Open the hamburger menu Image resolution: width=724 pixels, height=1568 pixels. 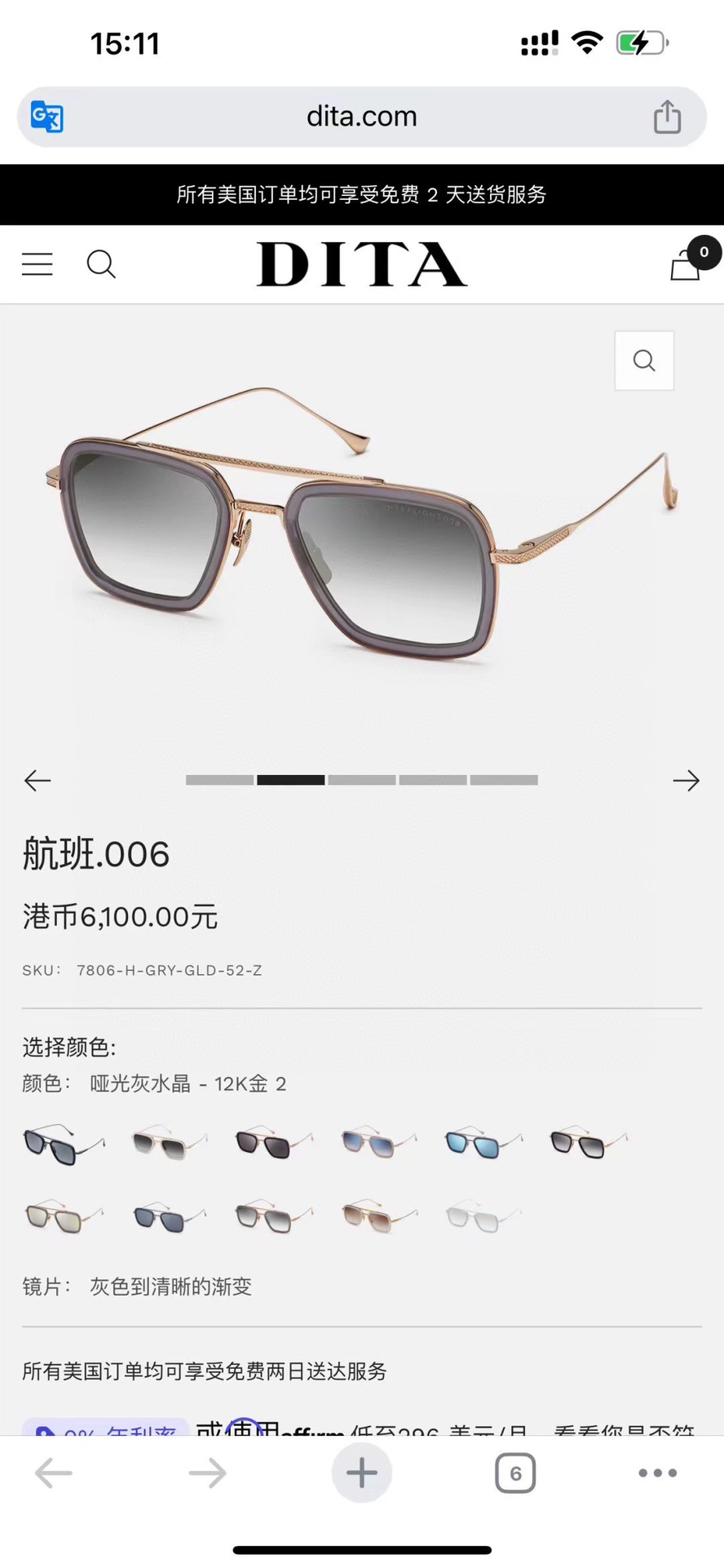38,264
